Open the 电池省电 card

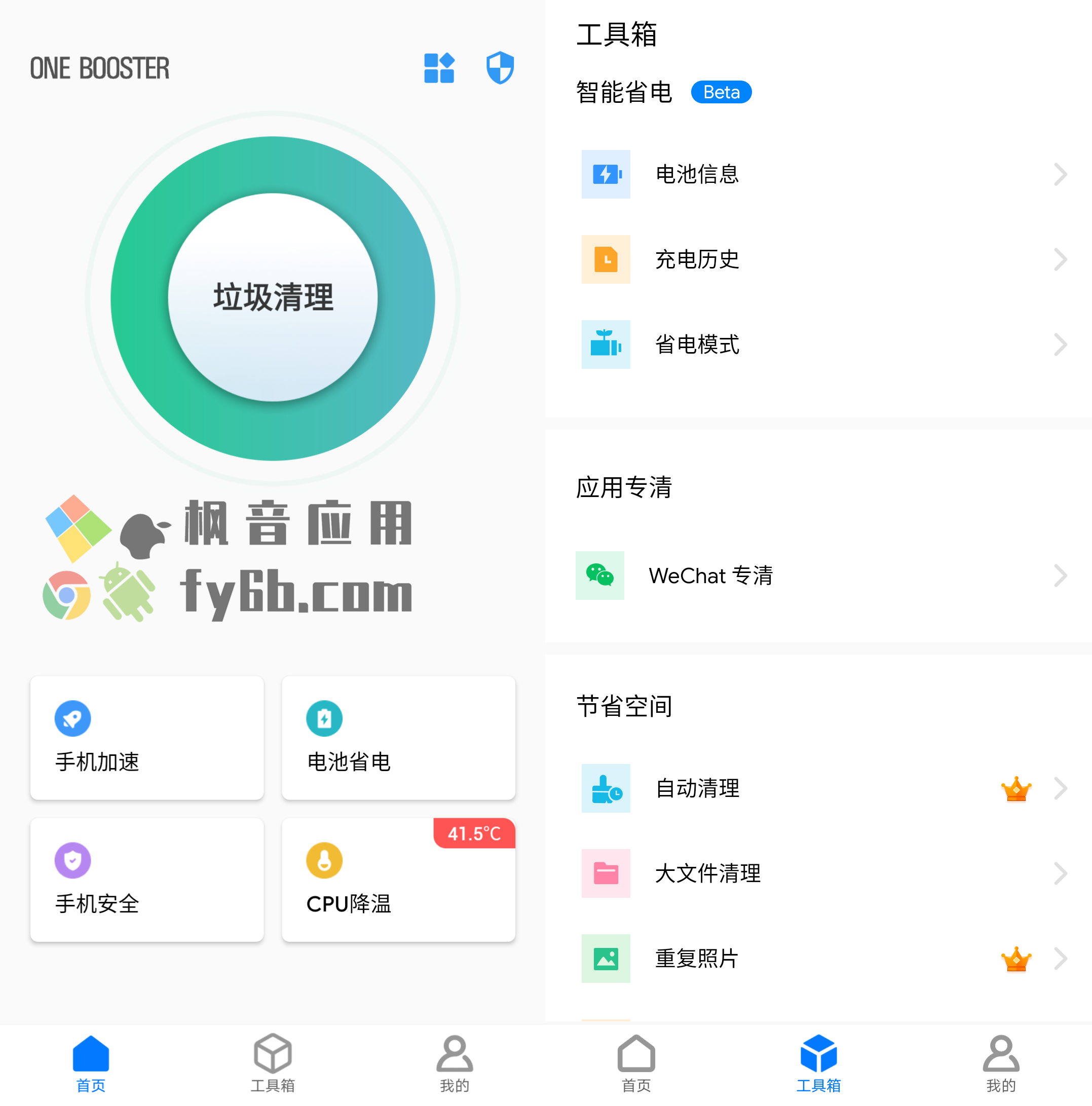tap(399, 737)
